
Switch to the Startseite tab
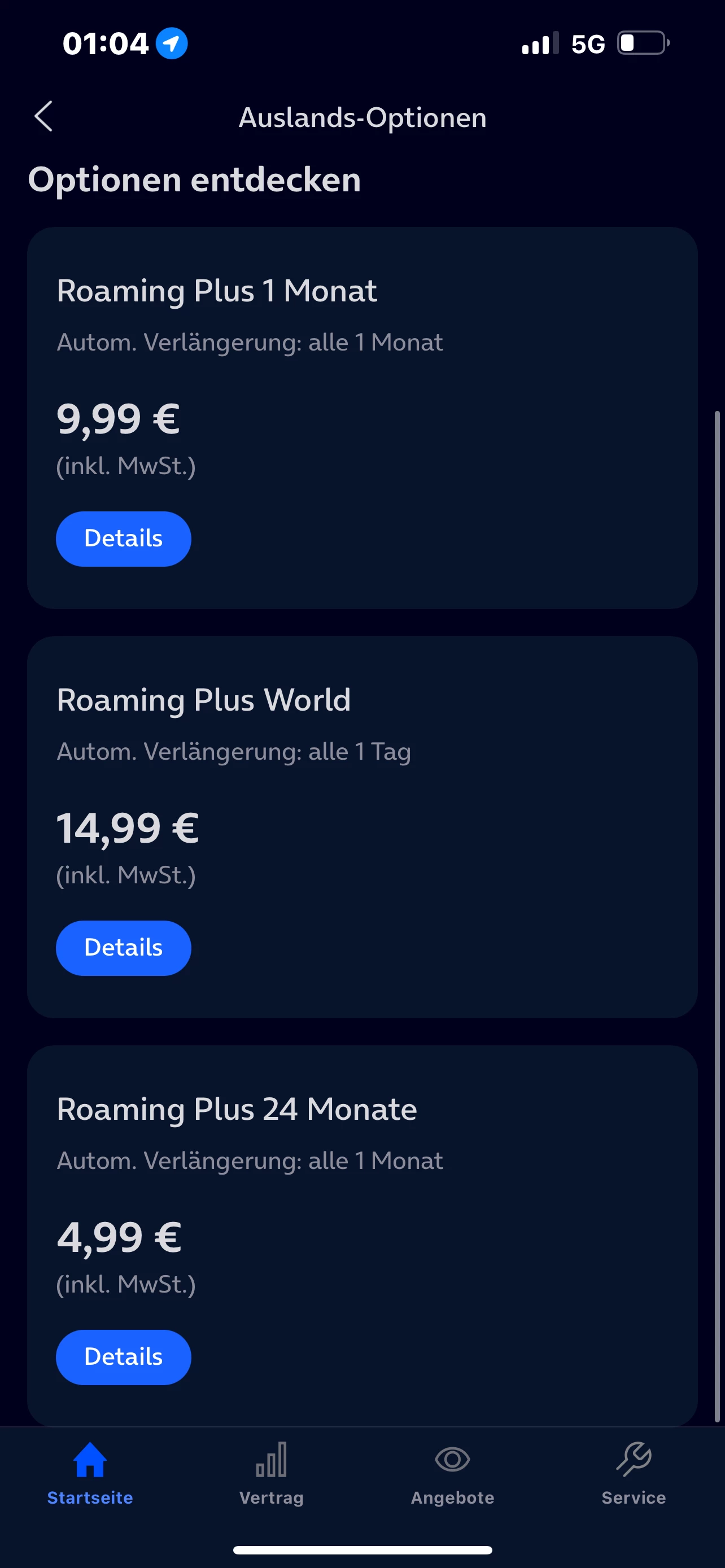[x=90, y=1473]
